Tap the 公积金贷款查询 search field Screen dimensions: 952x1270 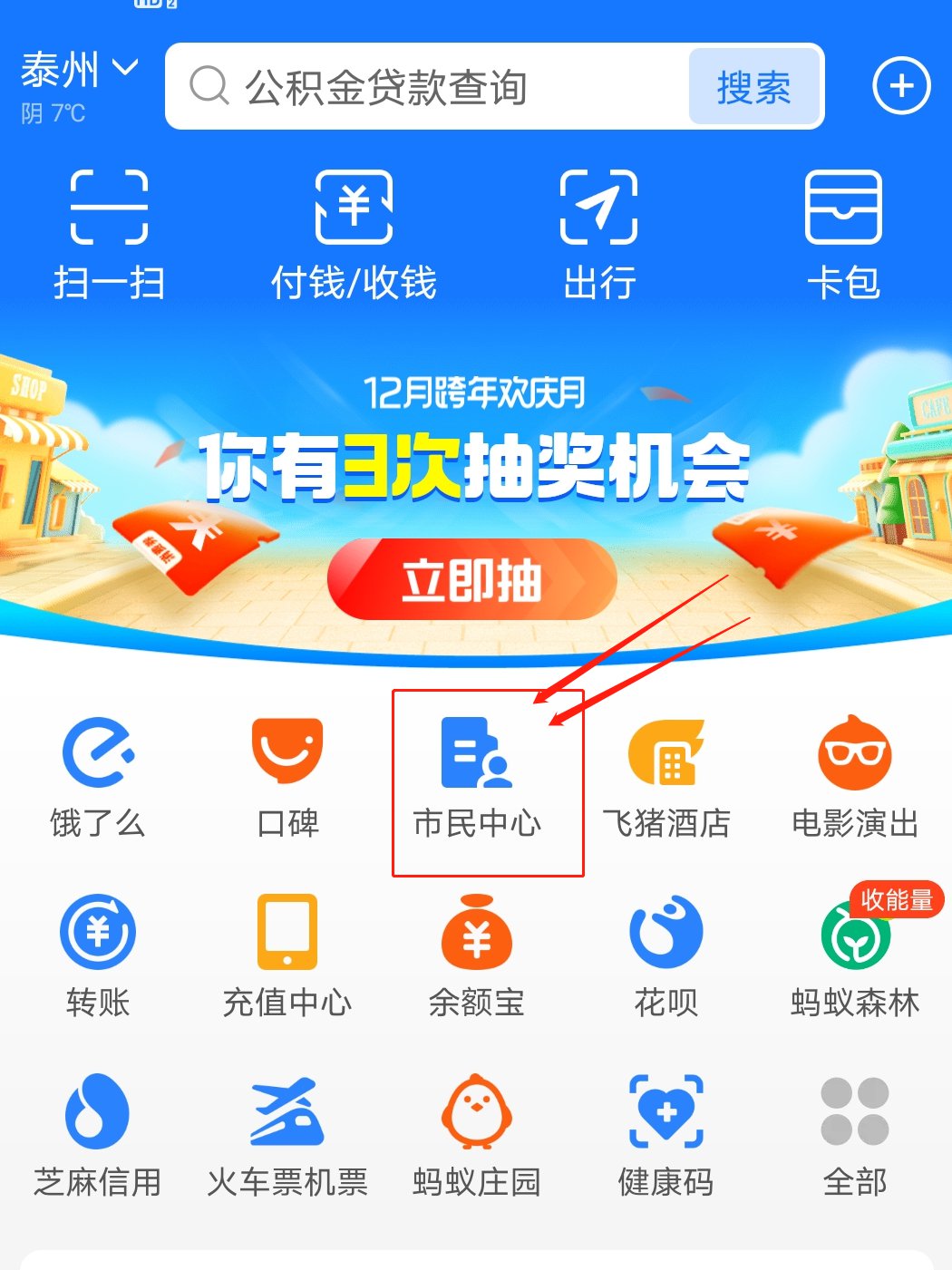(426, 87)
